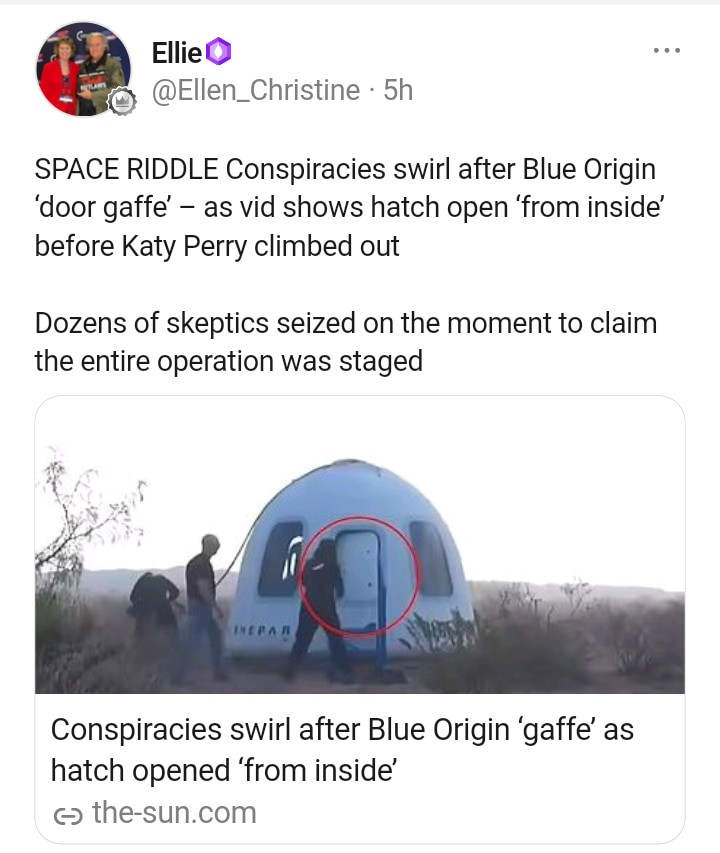This screenshot has width=720, height=853.
Task: Open the @Ellen_Christine profile handle
Action: point(255,90)
